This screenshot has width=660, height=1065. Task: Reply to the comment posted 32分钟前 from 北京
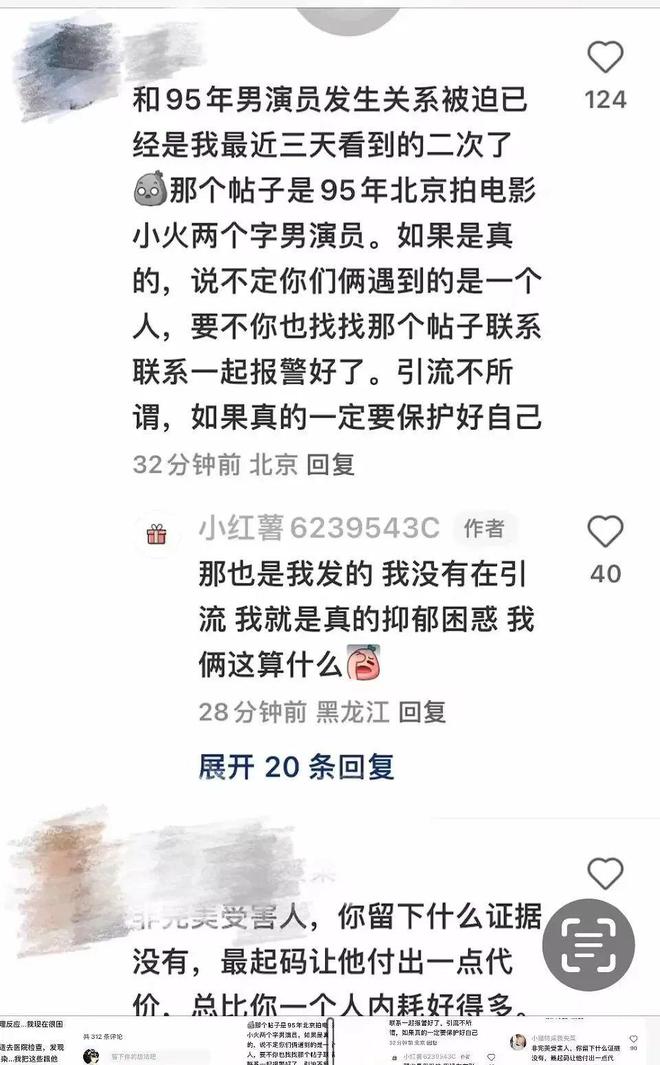(330, 465)
